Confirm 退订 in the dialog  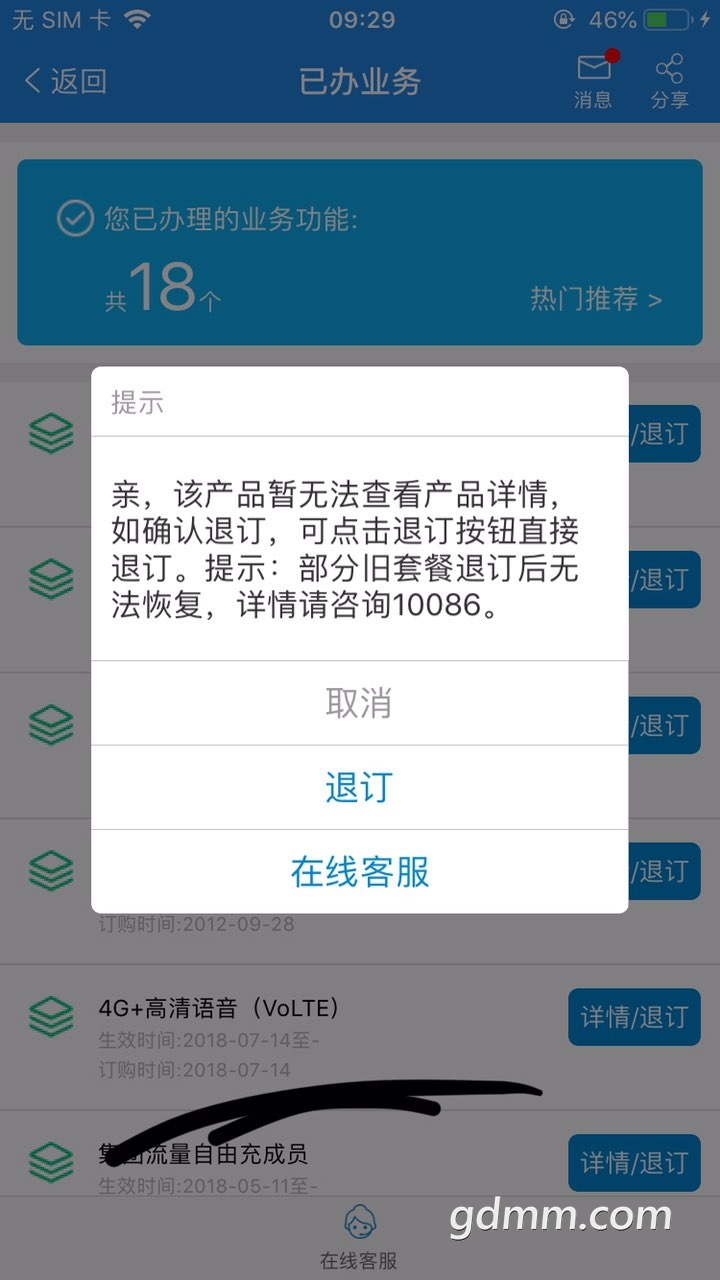pos(359,787)
